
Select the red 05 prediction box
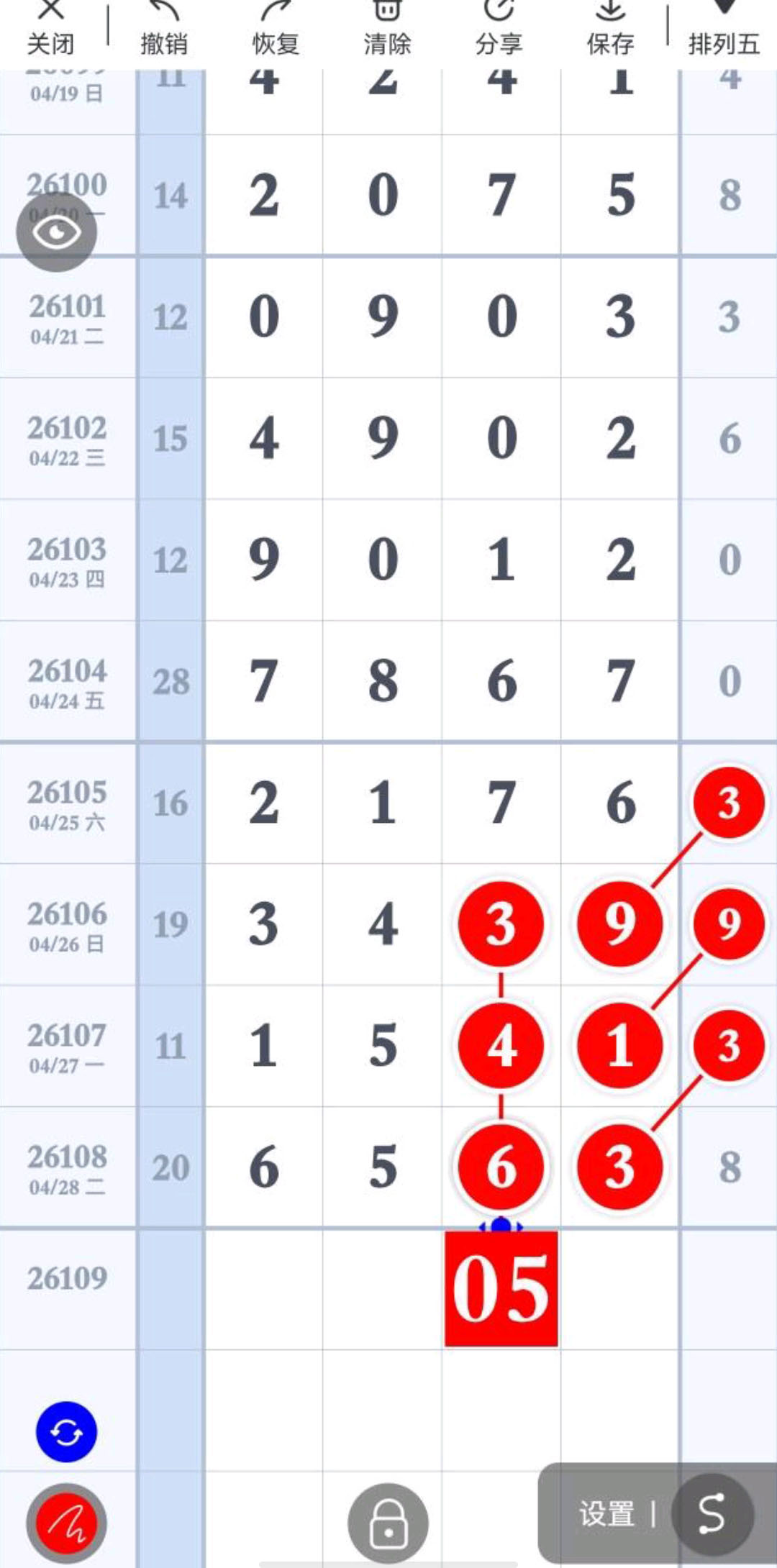coord(501,1288)
